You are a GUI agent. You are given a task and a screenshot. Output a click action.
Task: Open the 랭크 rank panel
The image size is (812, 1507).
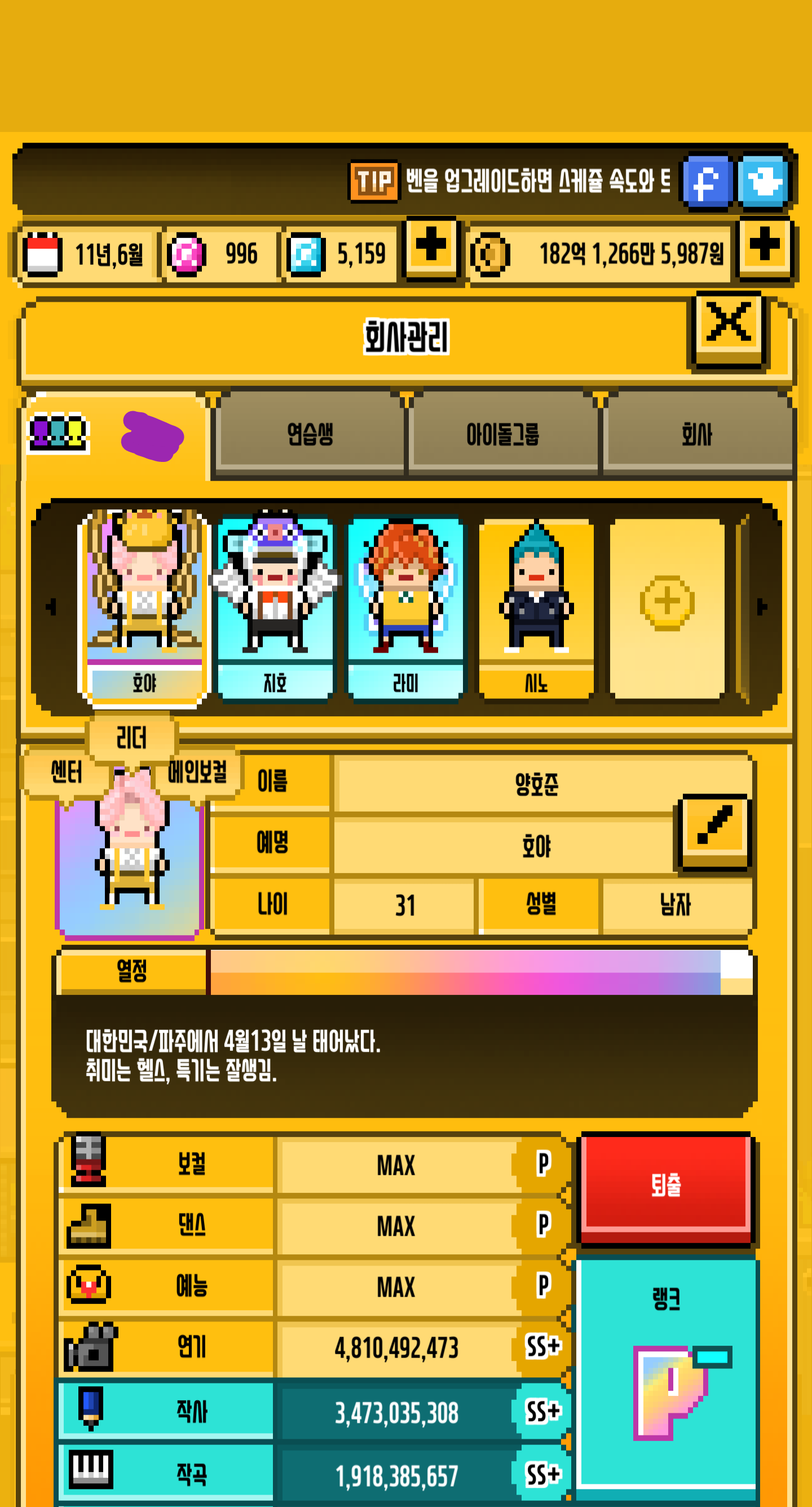tap(667, 1375)
